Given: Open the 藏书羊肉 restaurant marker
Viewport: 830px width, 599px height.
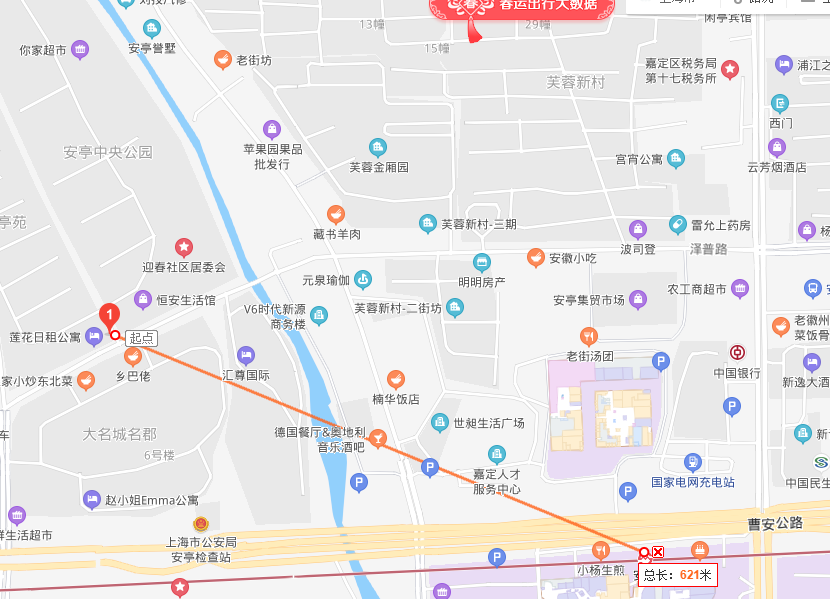Looking at the screenshot, I should (336, 214).
